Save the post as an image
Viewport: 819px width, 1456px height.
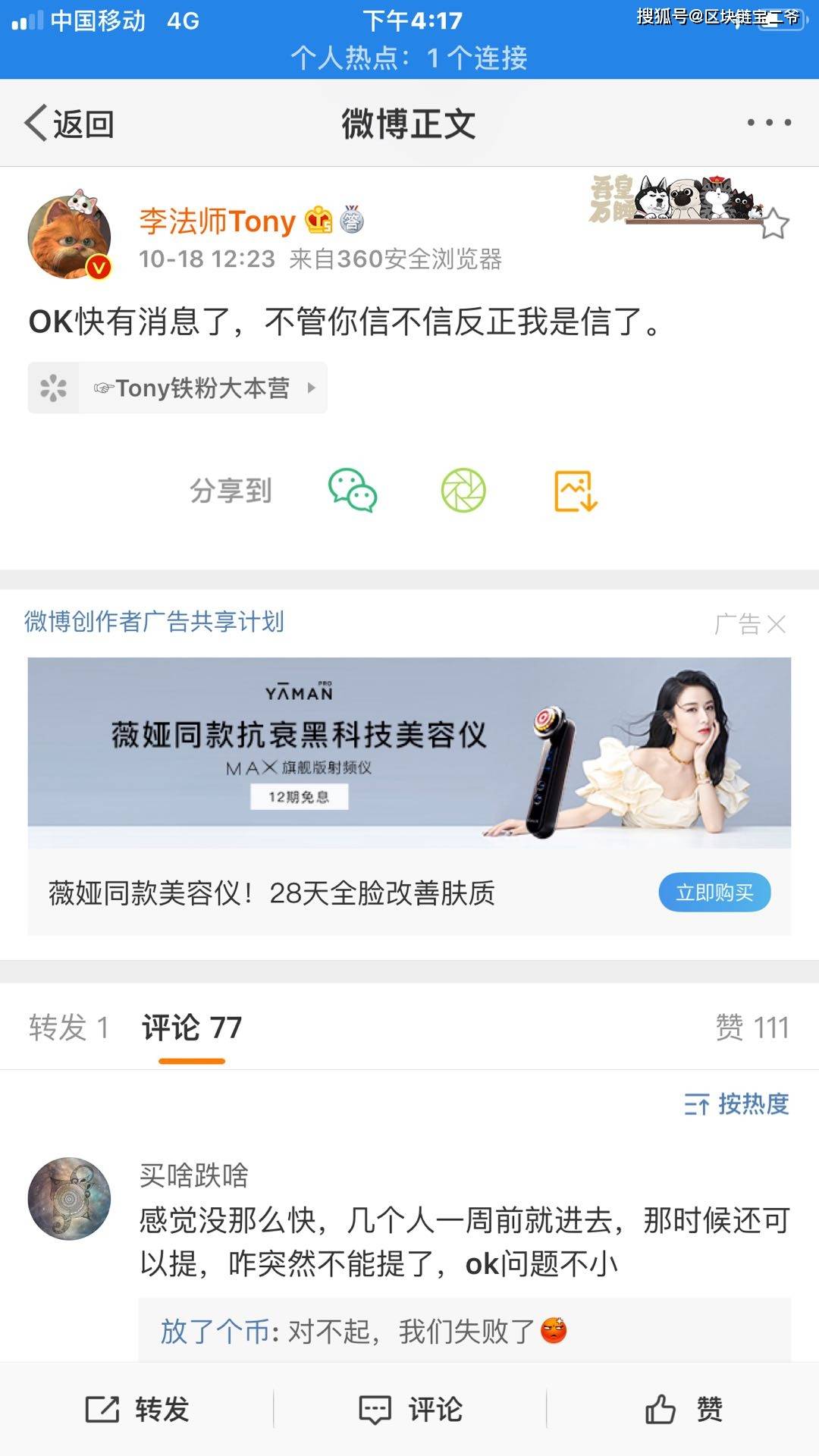click(x=576, y=491)
